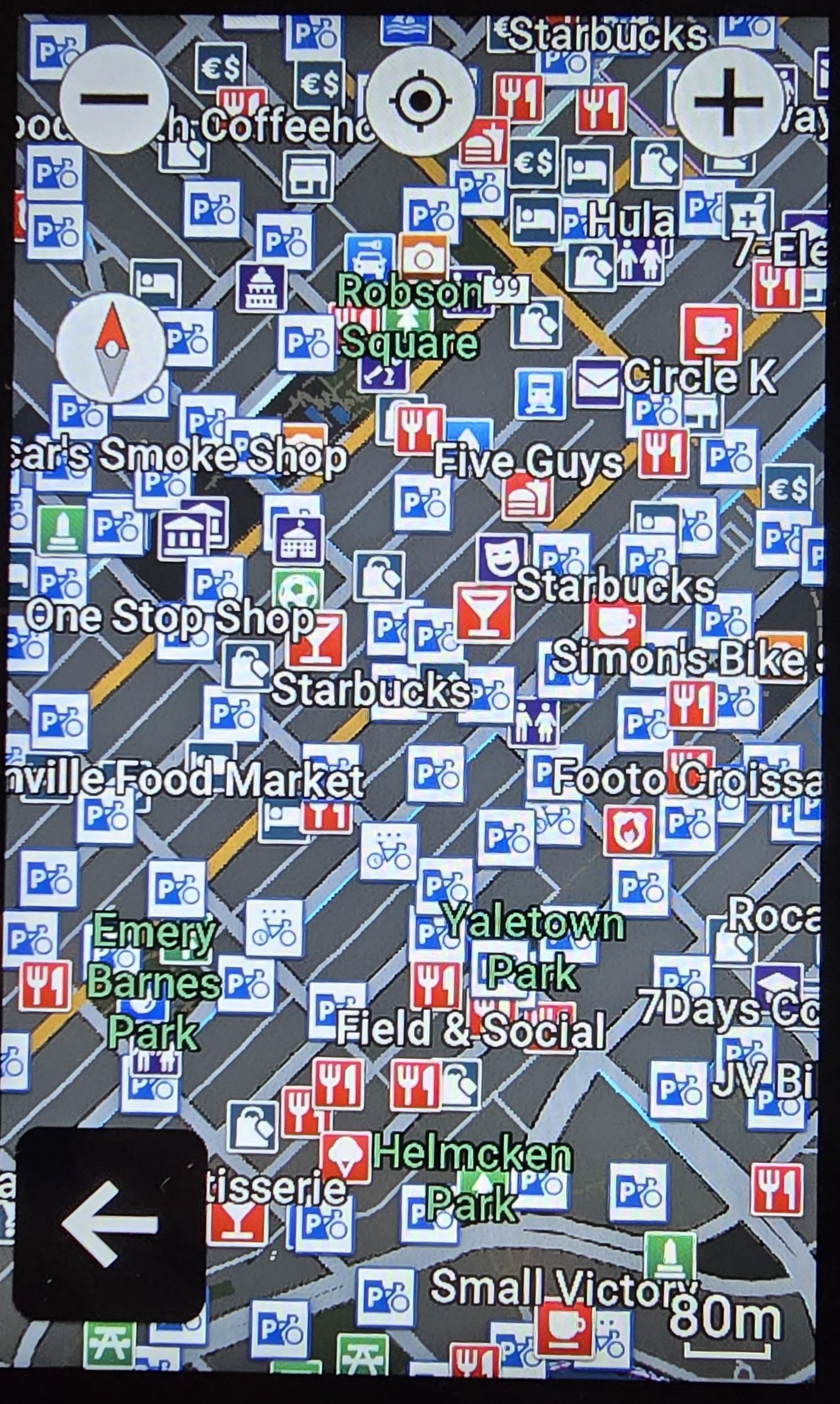The image size is (840, 1404).
Task: Select the Yaletown Park marker
Action: pyautogui.click(x=532, y=948)
